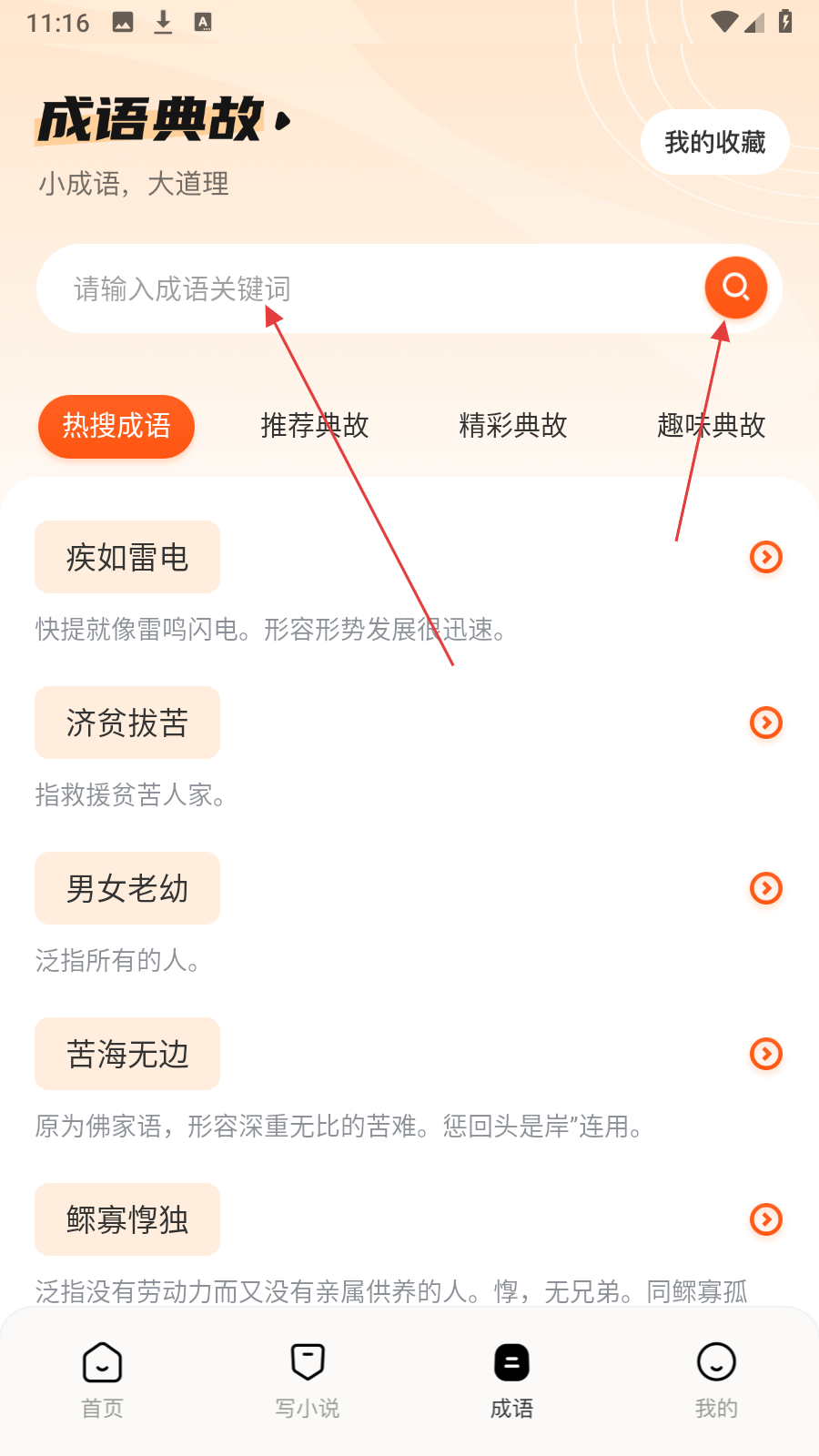Switch to the 趣味典故 tab

[x=711, y=426]
